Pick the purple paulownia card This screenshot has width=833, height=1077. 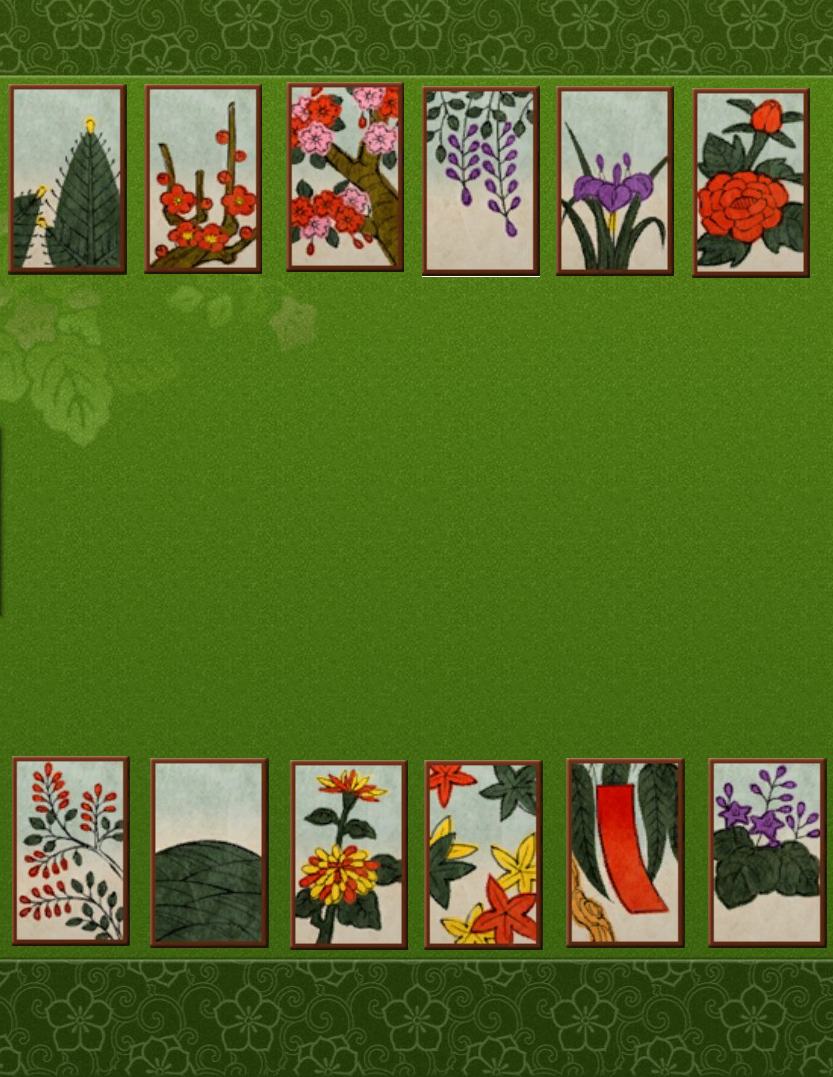767,853
